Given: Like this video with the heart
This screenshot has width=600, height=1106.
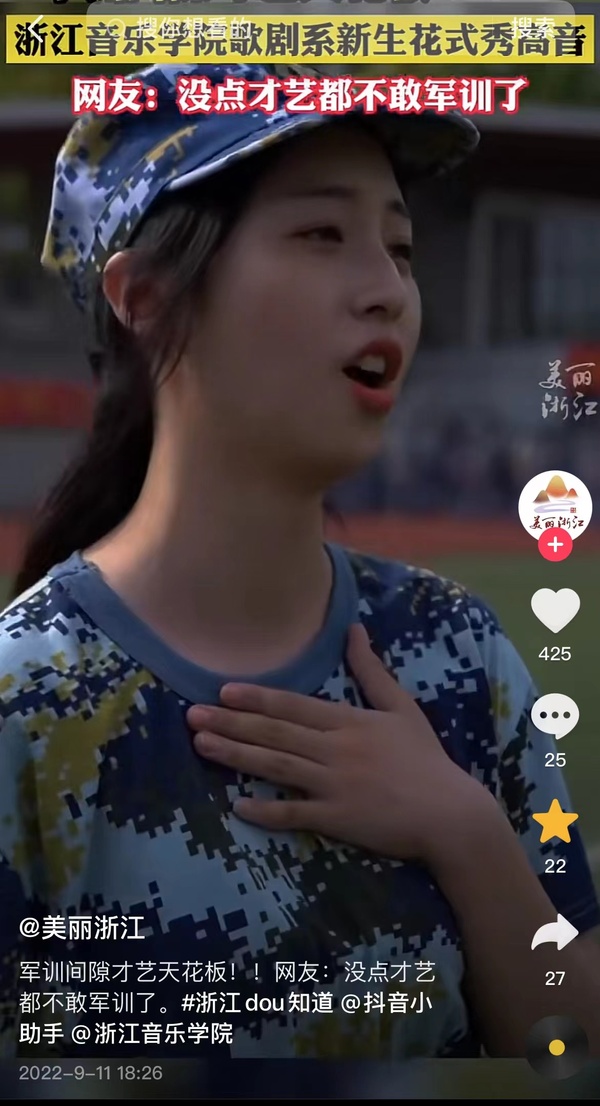Looking at the screenshot, I should click(555, 611).
